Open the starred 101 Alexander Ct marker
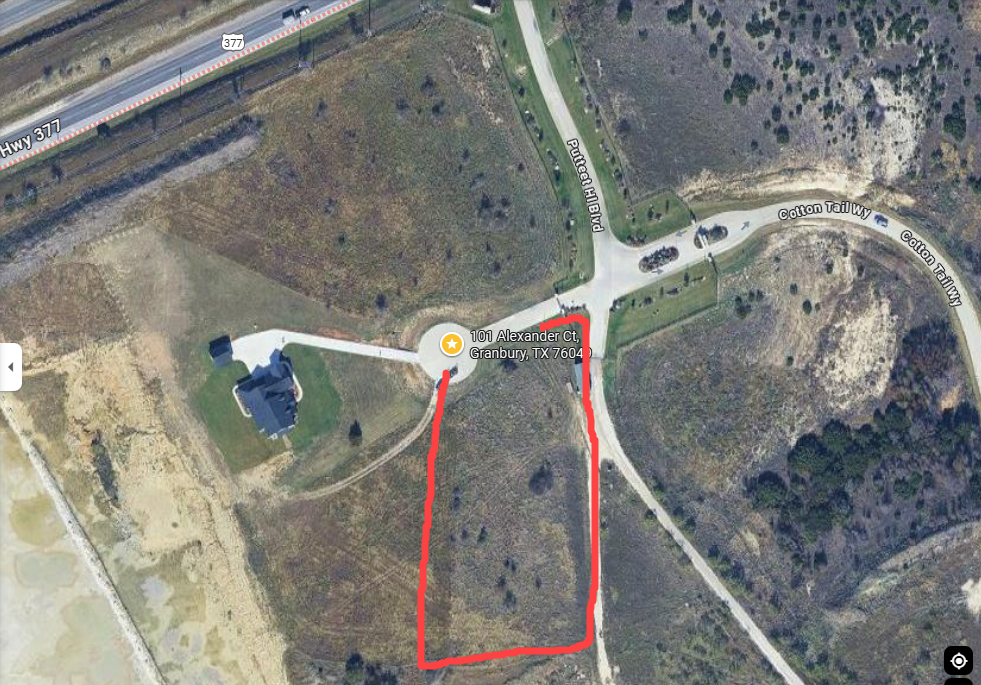Image resolution: width=981 pixels, height=685 pixels. point(452,345)
